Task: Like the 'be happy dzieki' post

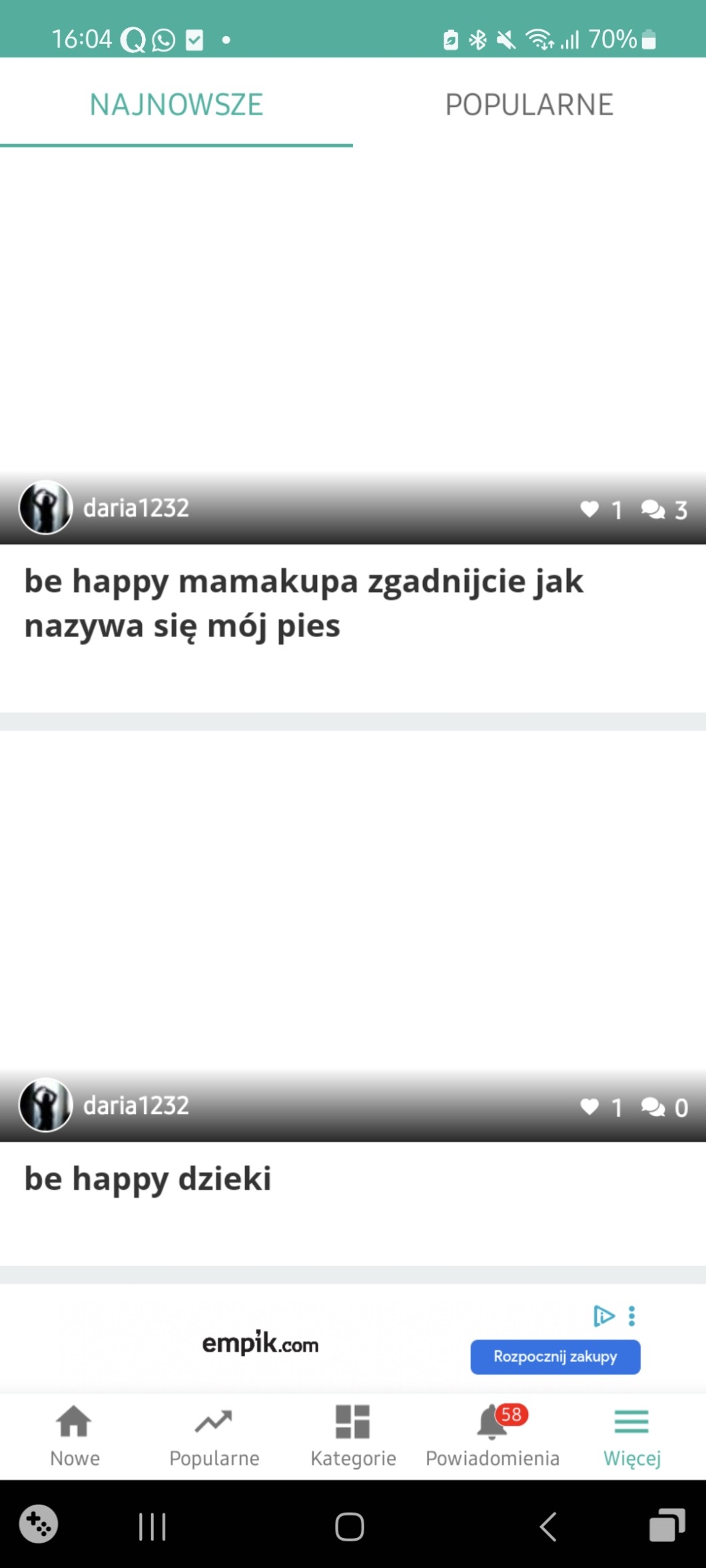Action: click(x=589, y=1107)
